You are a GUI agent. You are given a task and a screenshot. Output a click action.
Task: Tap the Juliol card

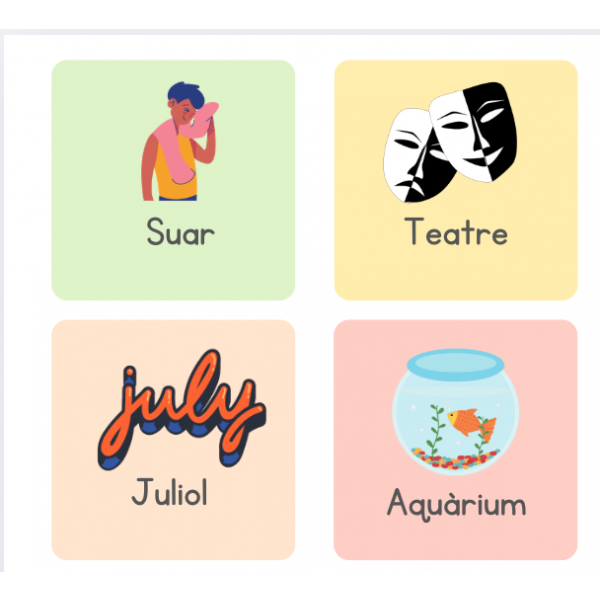point(173,440)
